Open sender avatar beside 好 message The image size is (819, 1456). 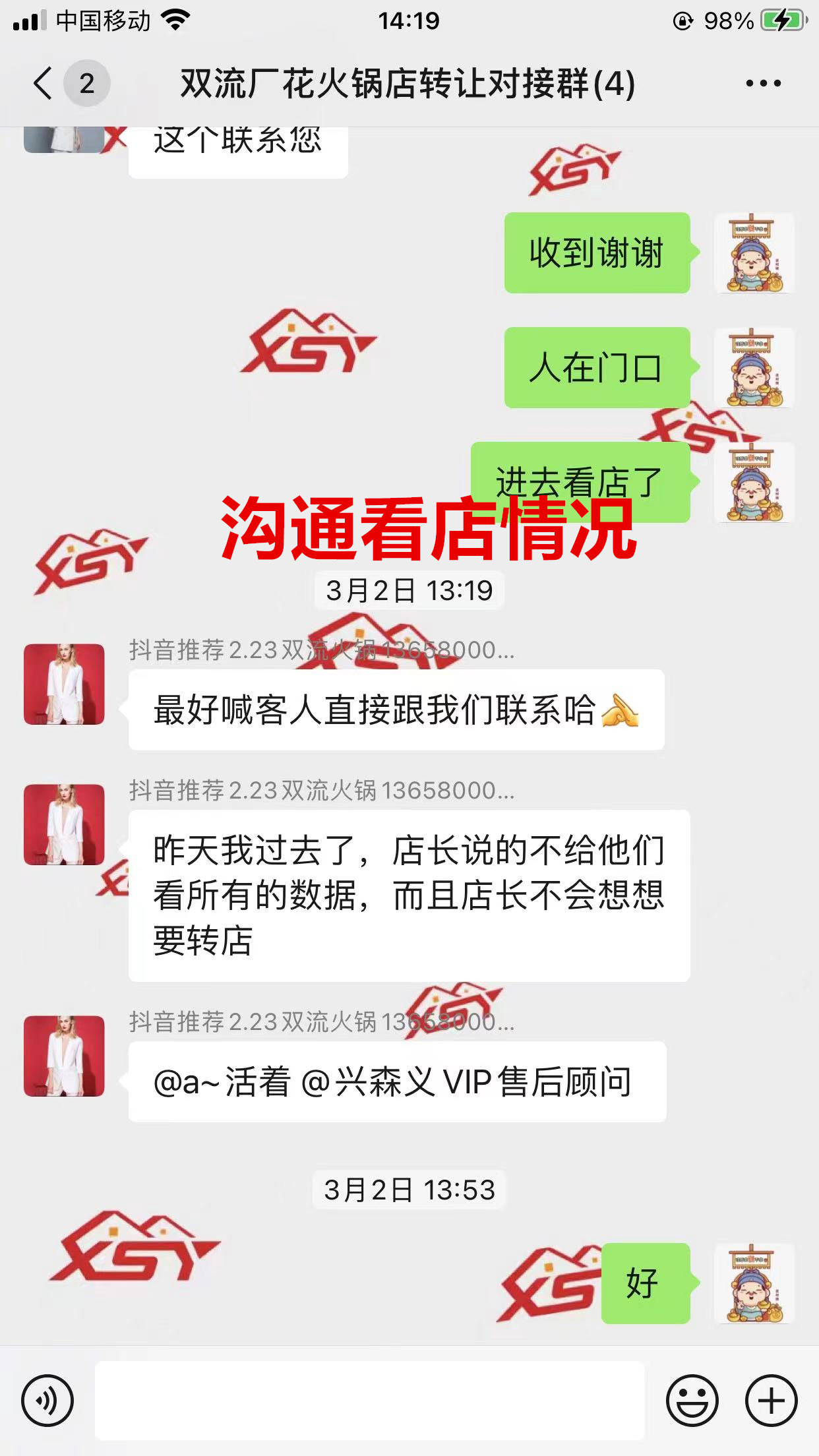pos(754,1283)
